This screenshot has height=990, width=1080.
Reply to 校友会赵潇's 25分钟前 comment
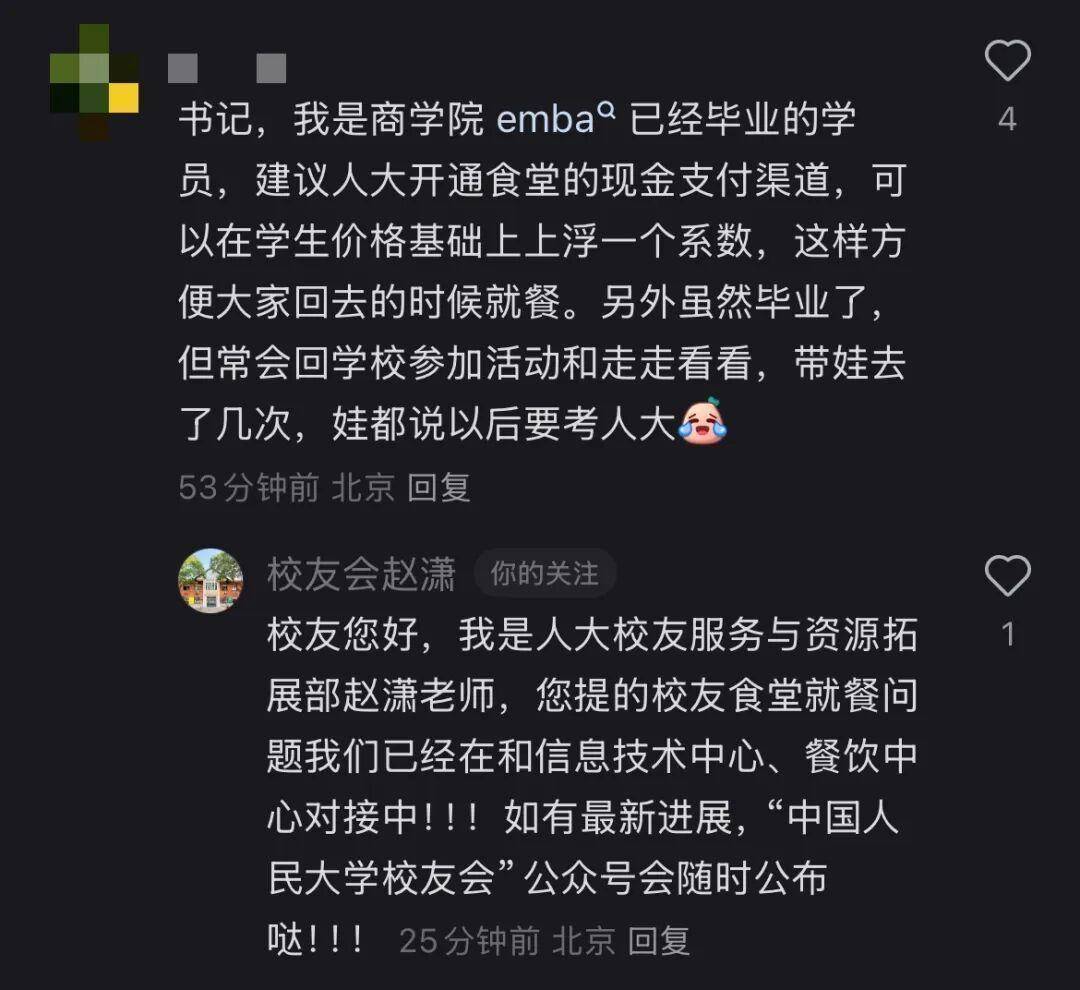(659, 940)
